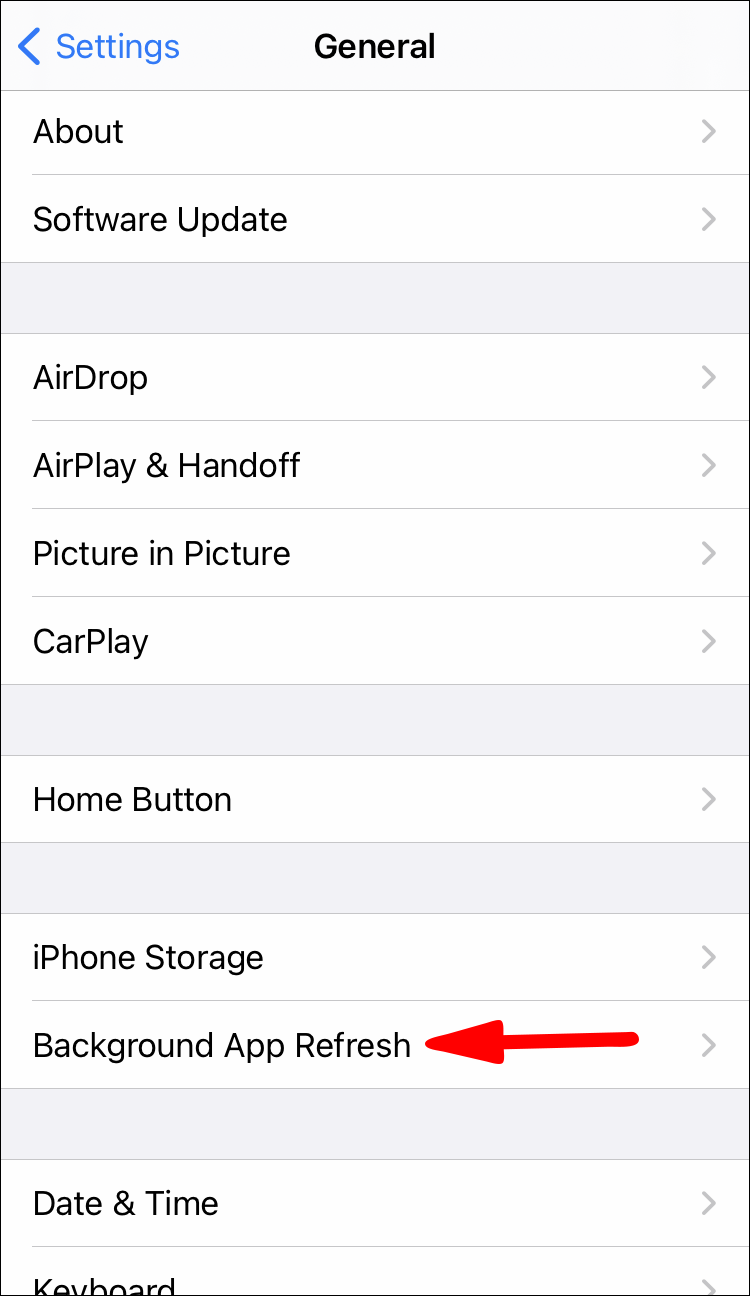Open Date & Time settings

click(375, 1204)
